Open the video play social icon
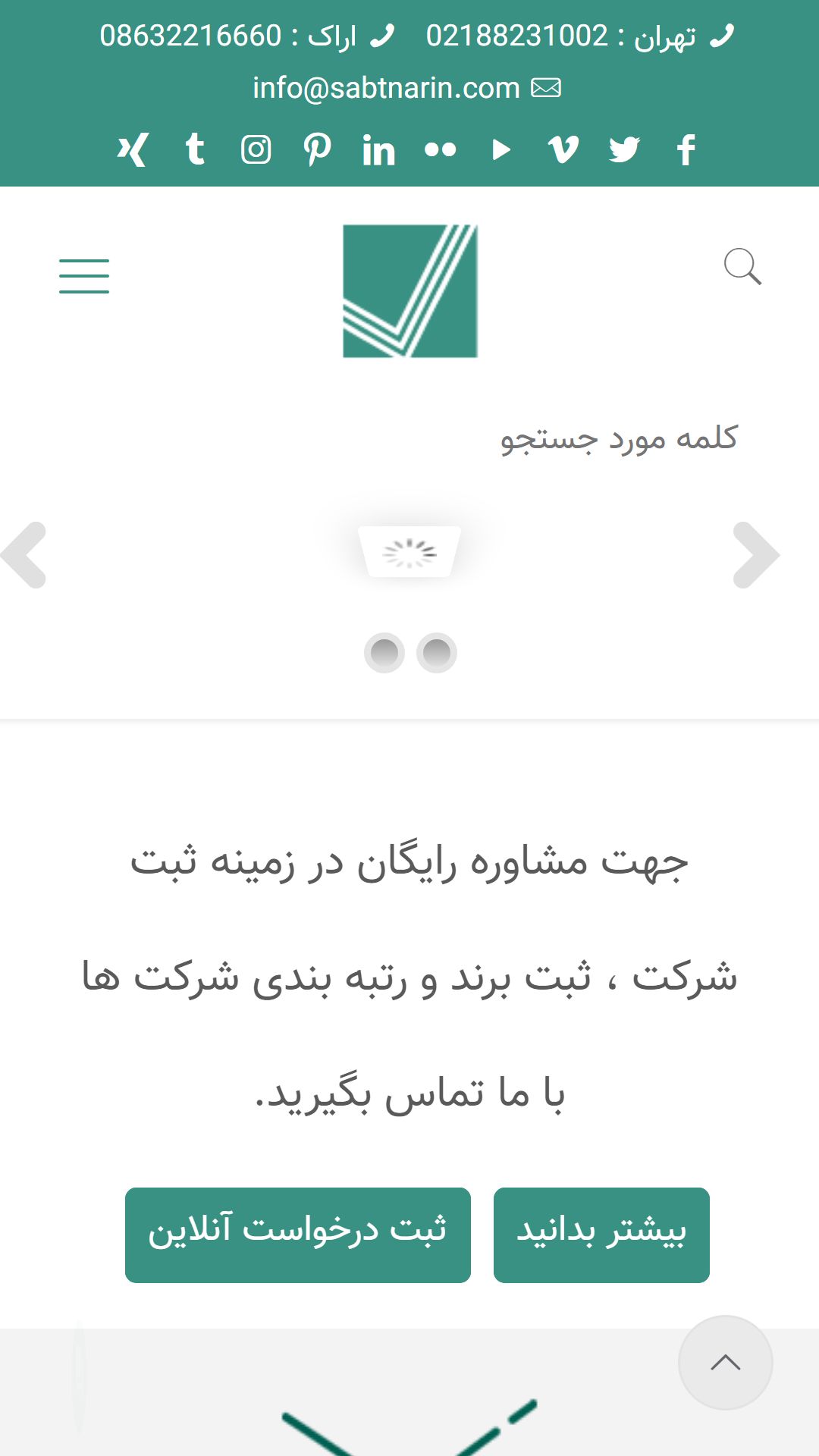Image resolution: width=819 pixels, height=1456 pixels. point(501,149)
